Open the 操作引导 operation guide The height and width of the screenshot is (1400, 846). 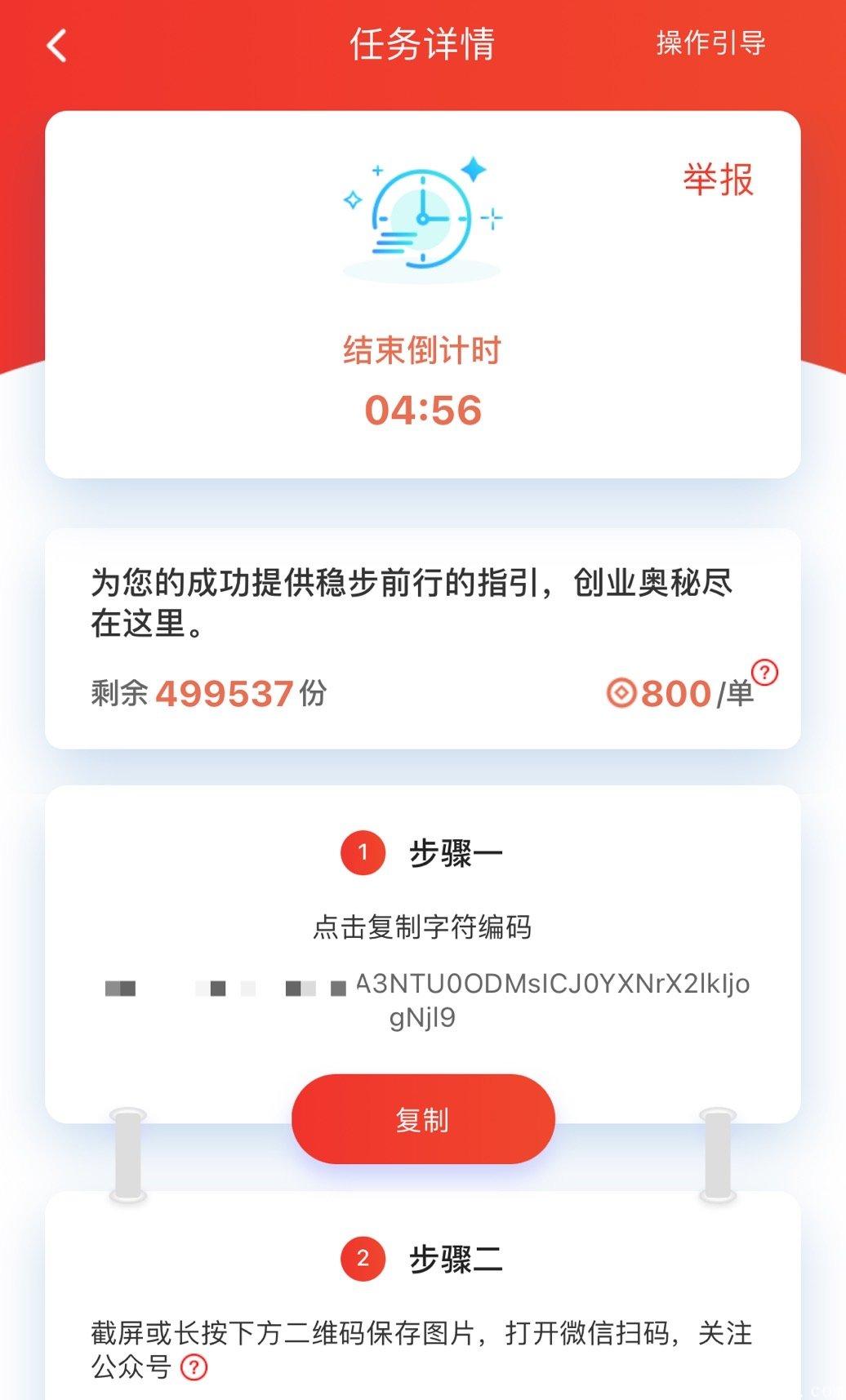pos(708,45)
